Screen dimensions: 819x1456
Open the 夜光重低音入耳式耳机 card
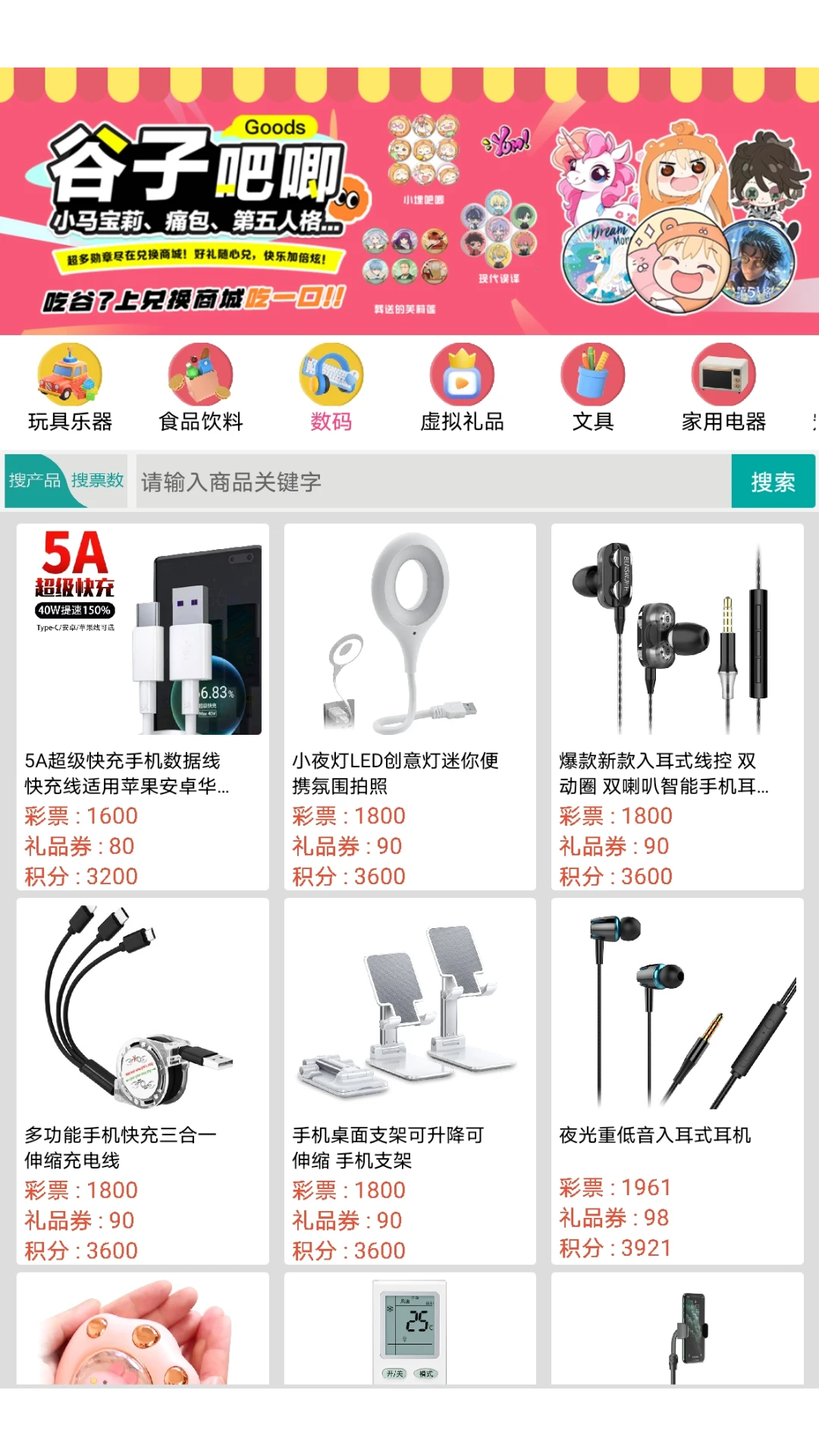pos(676,1081)
